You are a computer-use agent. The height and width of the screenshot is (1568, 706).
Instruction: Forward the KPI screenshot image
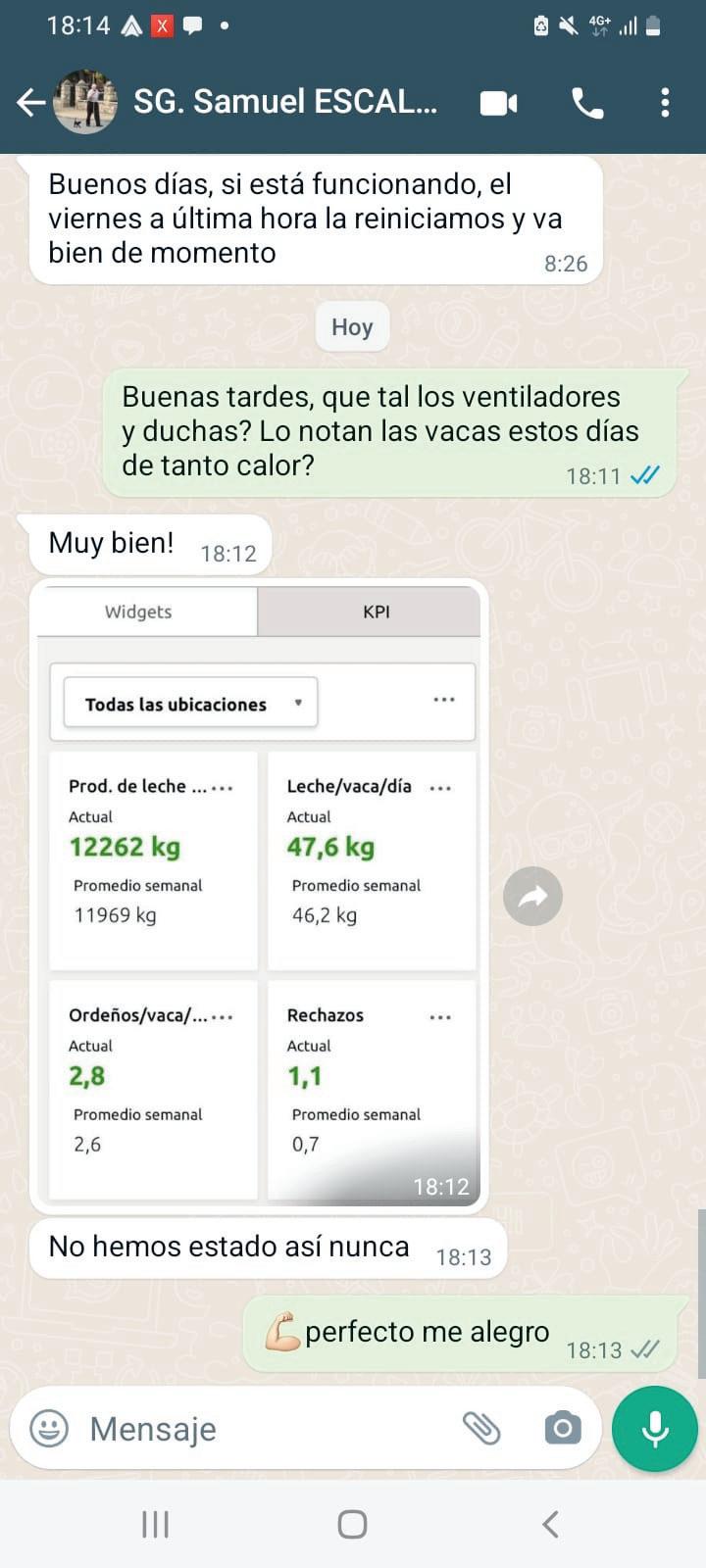pos(532,896)
